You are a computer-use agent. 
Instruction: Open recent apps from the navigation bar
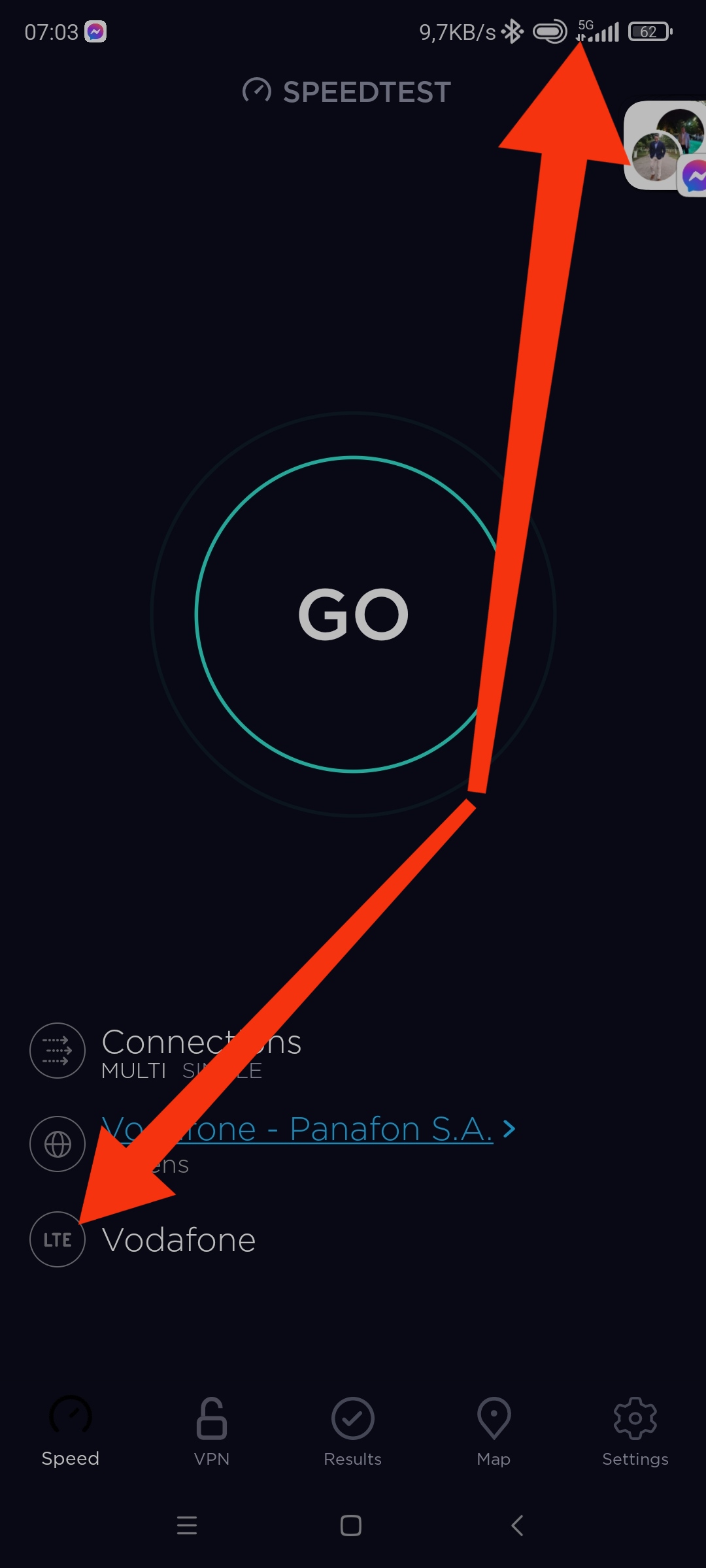pyautogui.click(x=187, y=1526)
